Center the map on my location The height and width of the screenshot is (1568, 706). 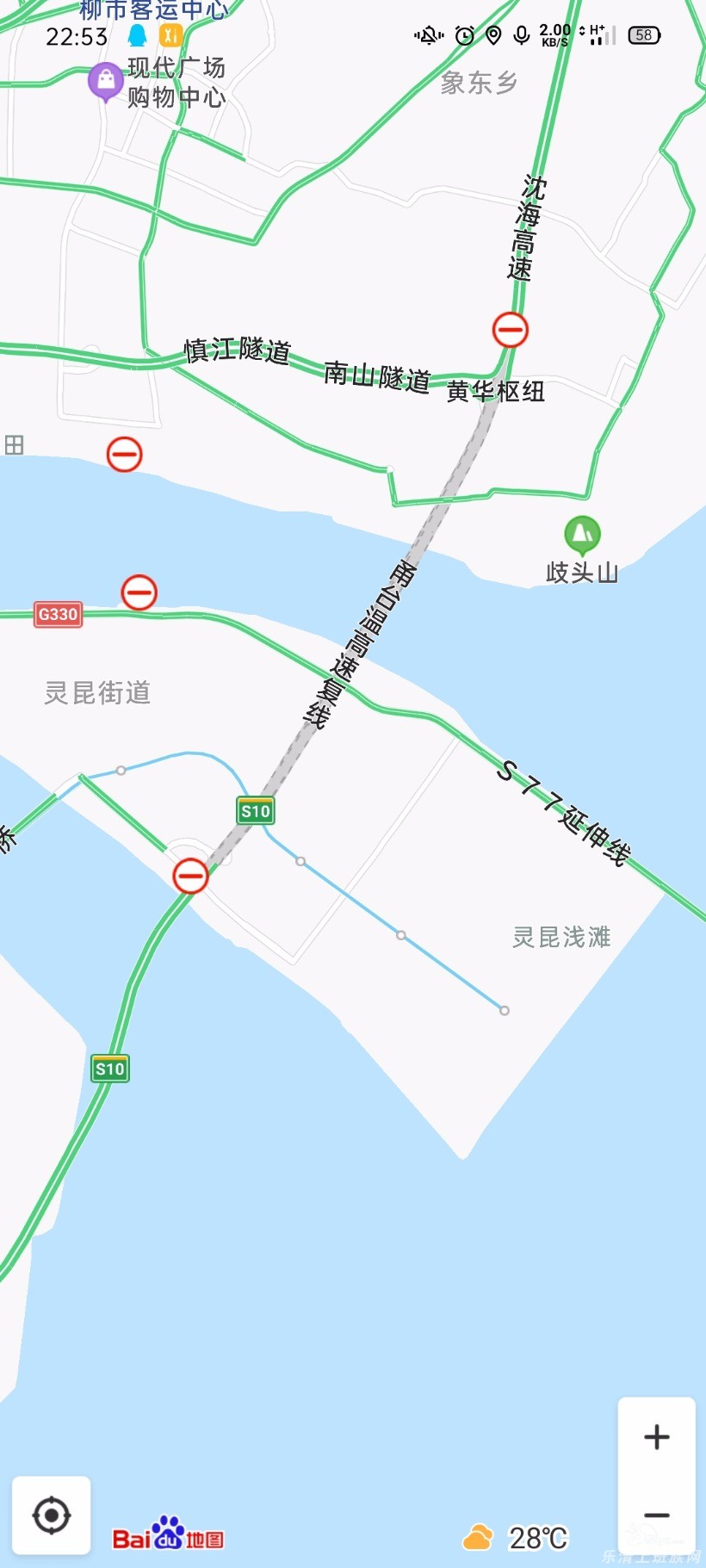[51, 1515]
